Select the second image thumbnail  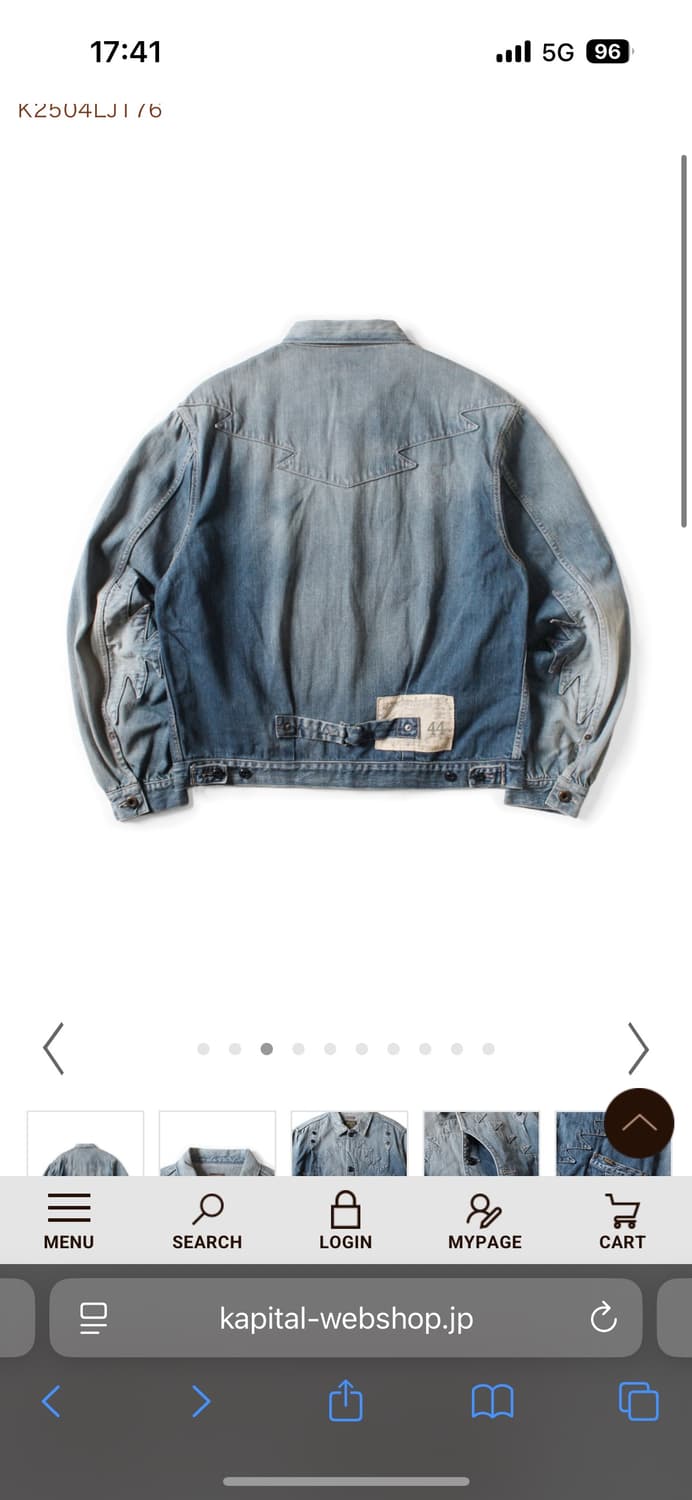[217, 1144]
